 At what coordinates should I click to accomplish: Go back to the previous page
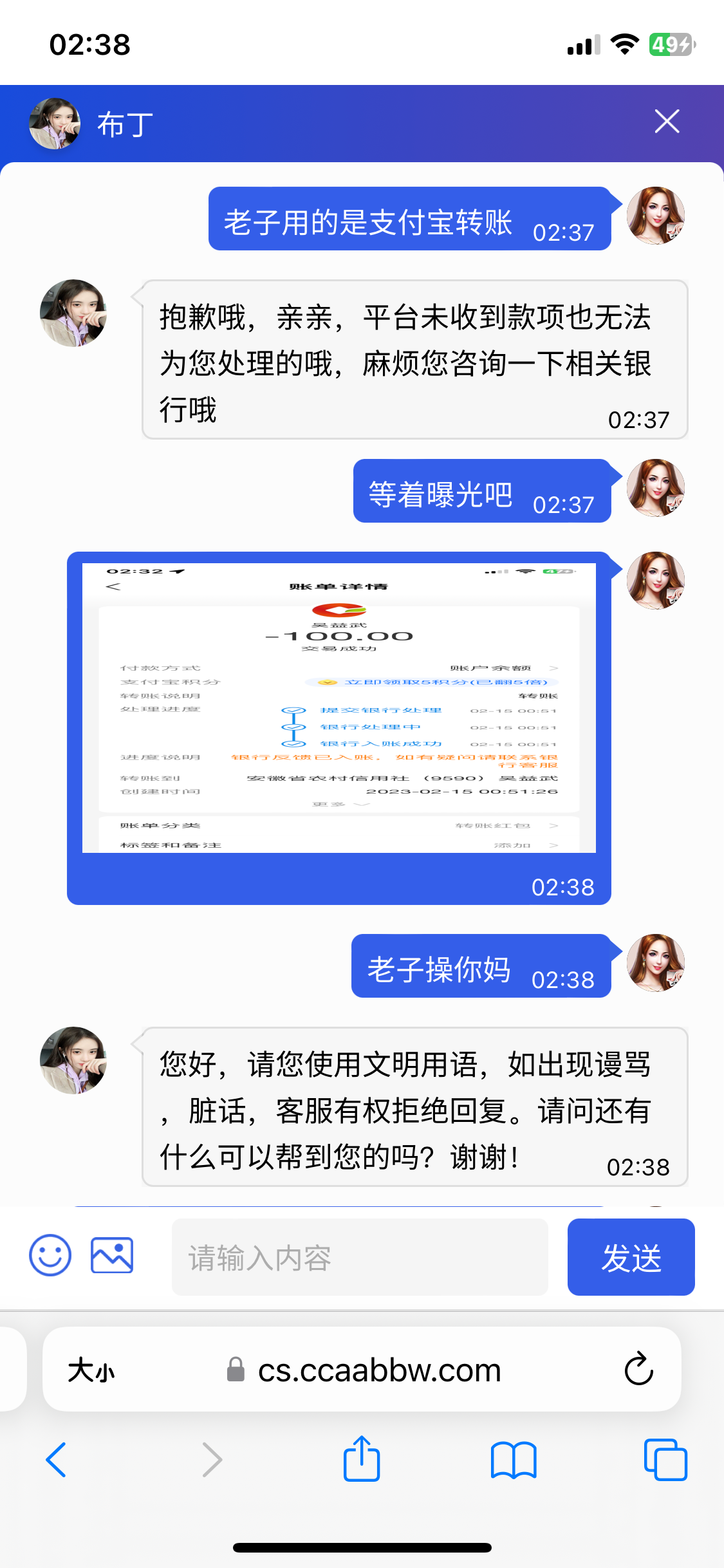pos(56,1460)
